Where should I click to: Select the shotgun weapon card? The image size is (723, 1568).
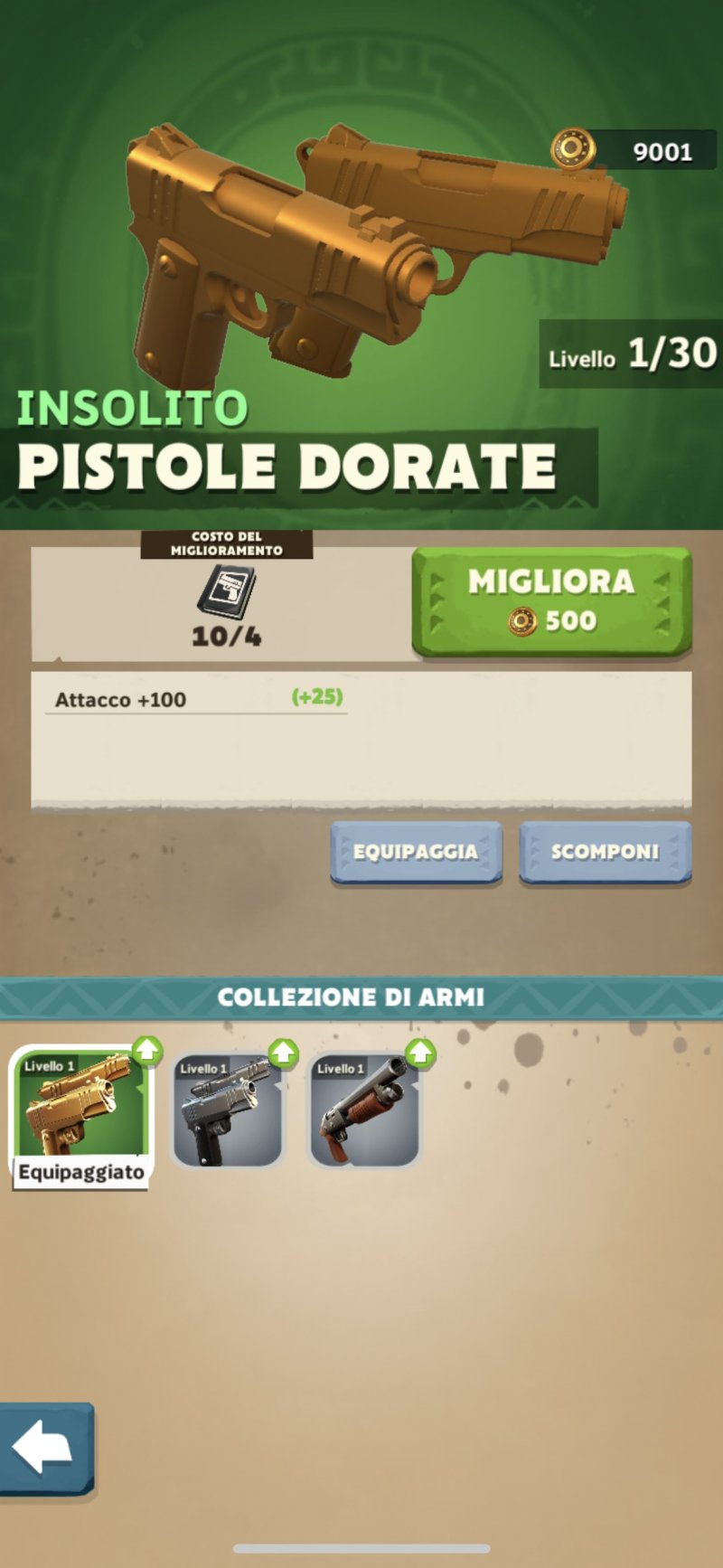(365, 1110)
